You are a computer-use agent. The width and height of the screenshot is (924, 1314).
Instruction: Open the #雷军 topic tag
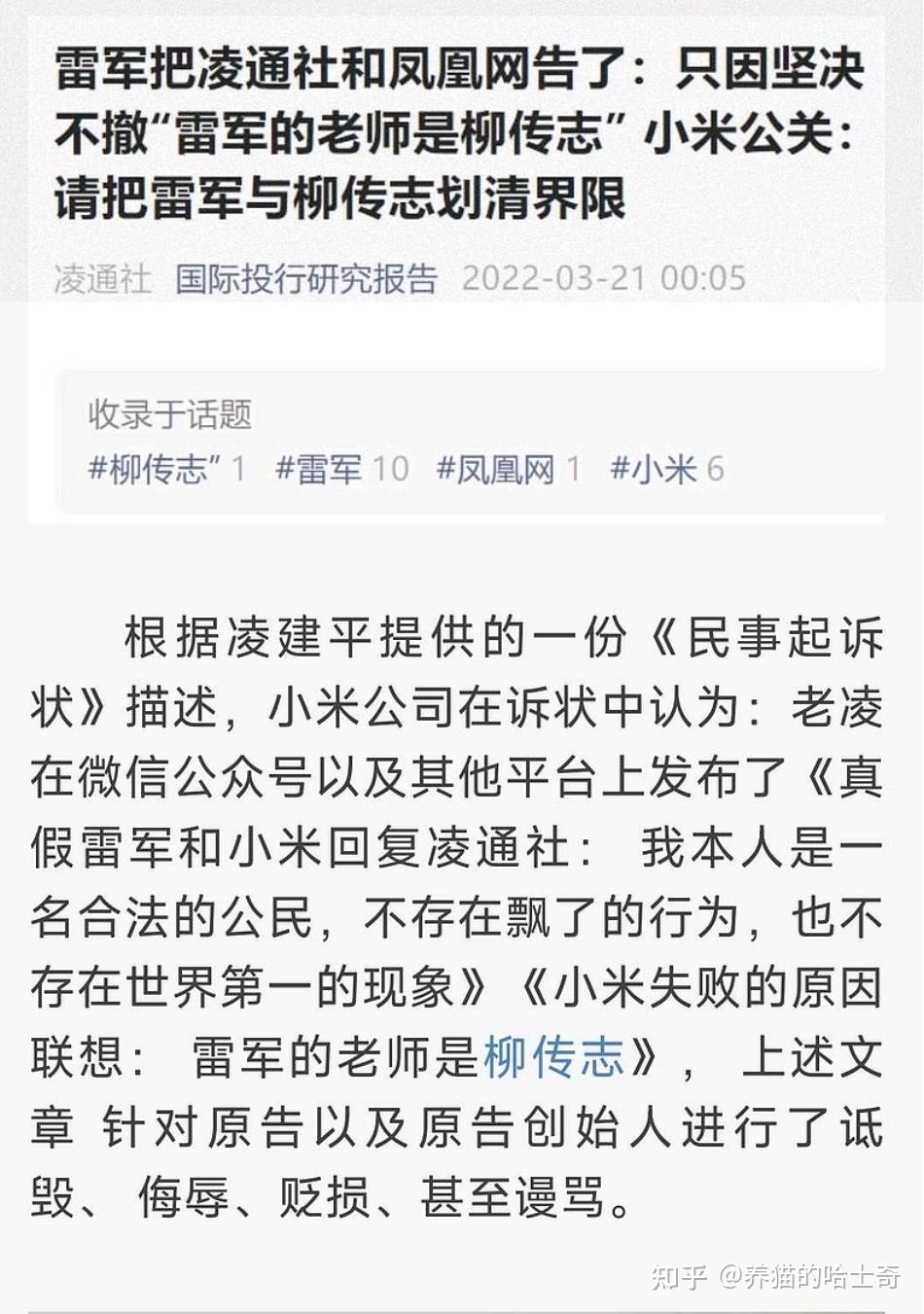point(319,470)
